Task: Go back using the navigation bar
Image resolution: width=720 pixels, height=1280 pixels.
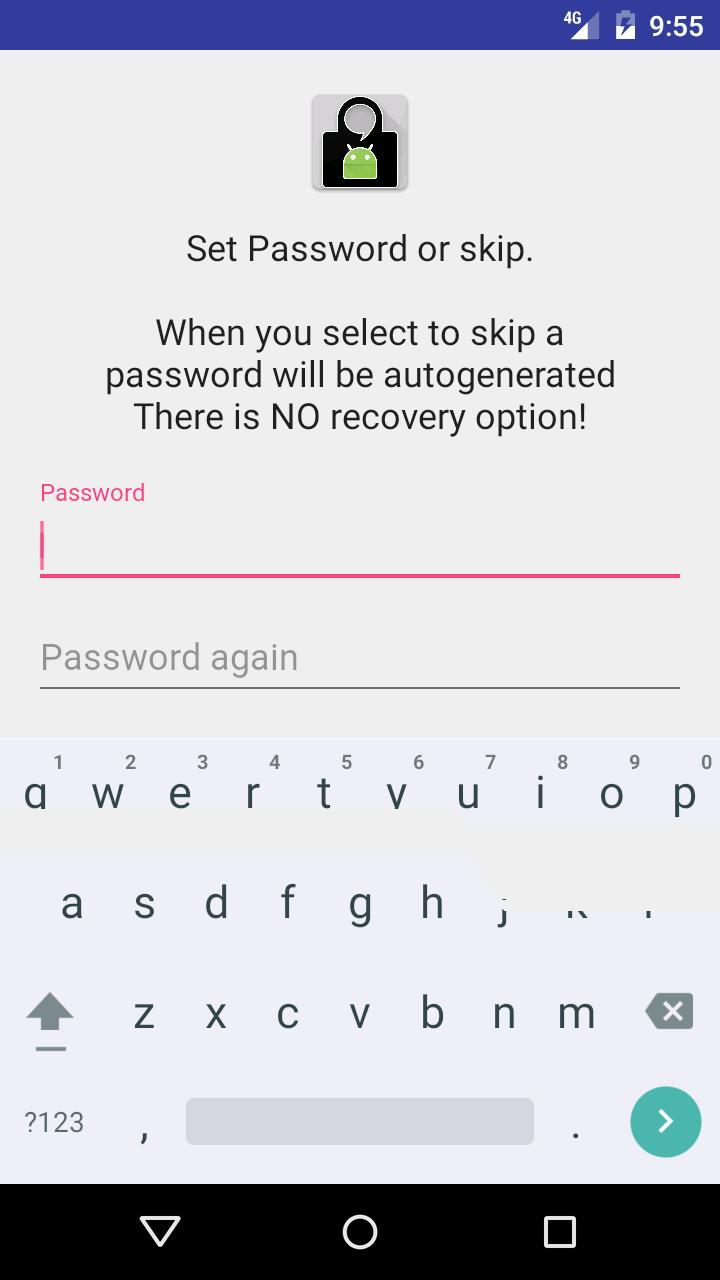Action: [160, 1232]
